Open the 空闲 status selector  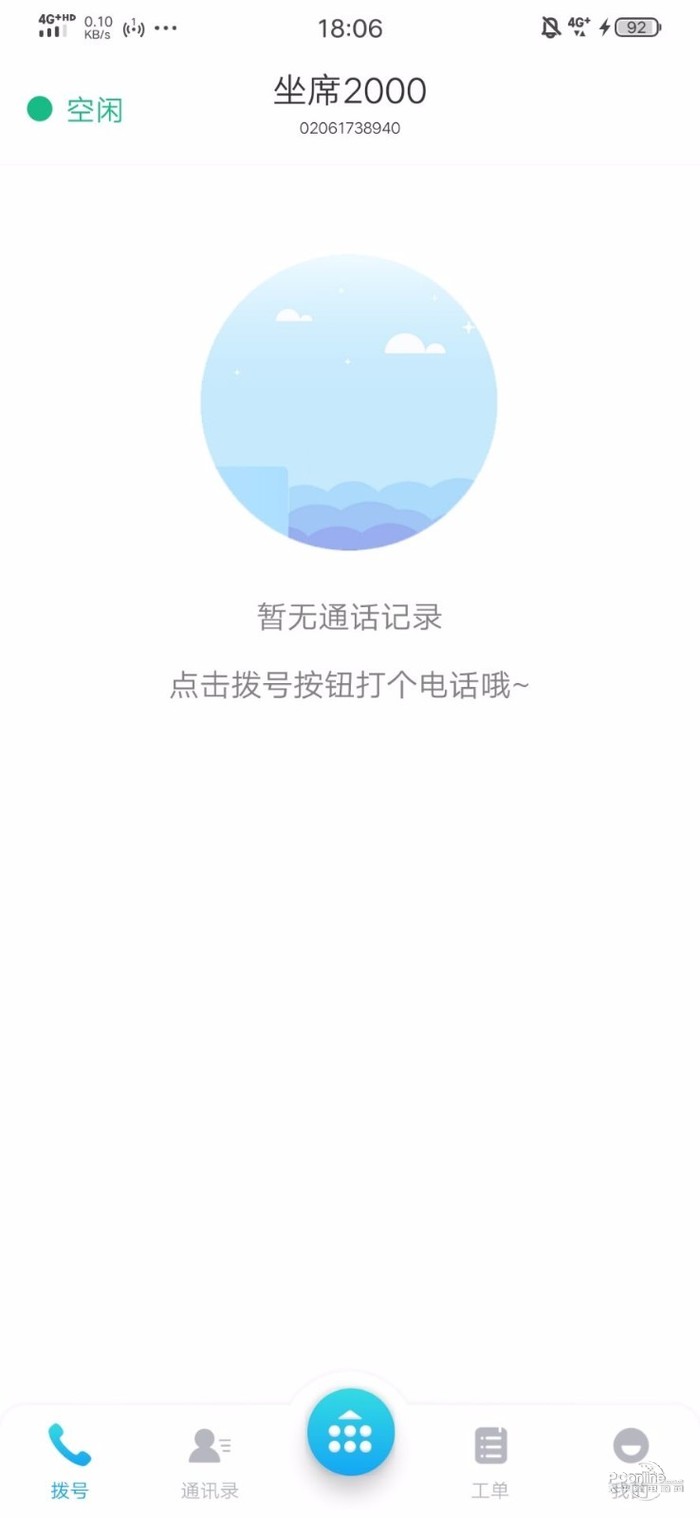coord(76,109)
